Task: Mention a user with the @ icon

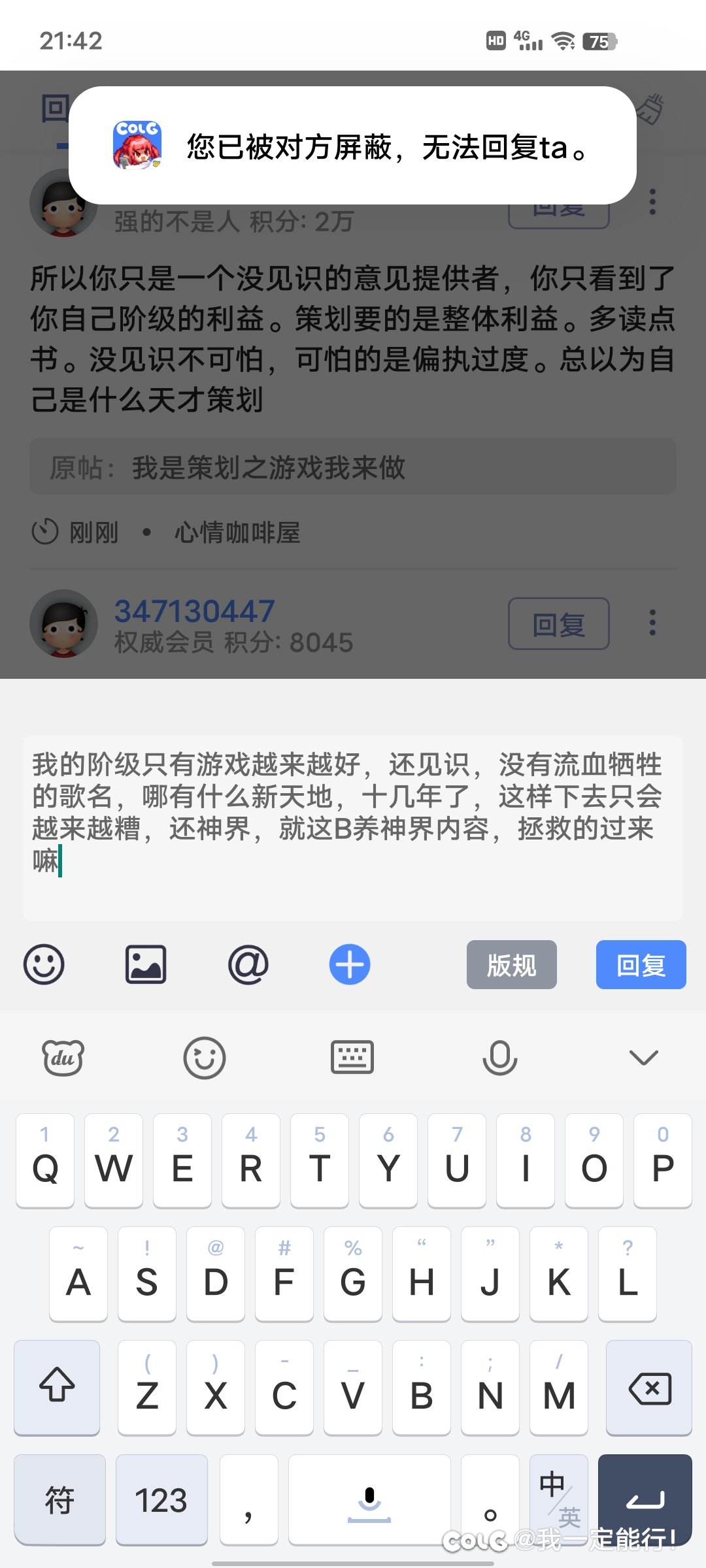Action: [x=248, y=964]
